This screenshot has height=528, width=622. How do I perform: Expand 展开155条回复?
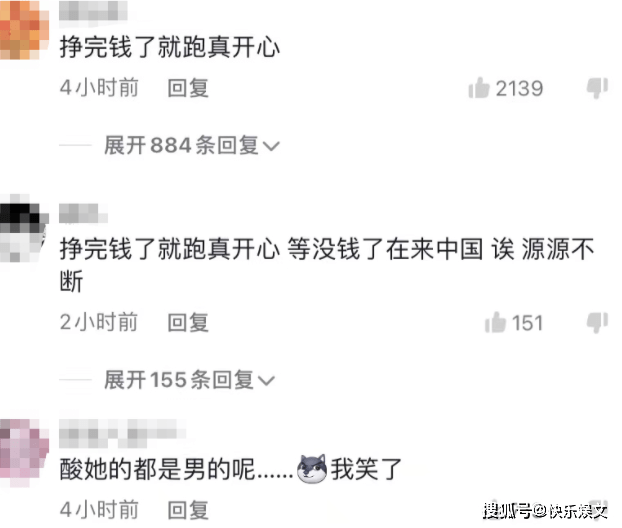click(x=191, y=380)
